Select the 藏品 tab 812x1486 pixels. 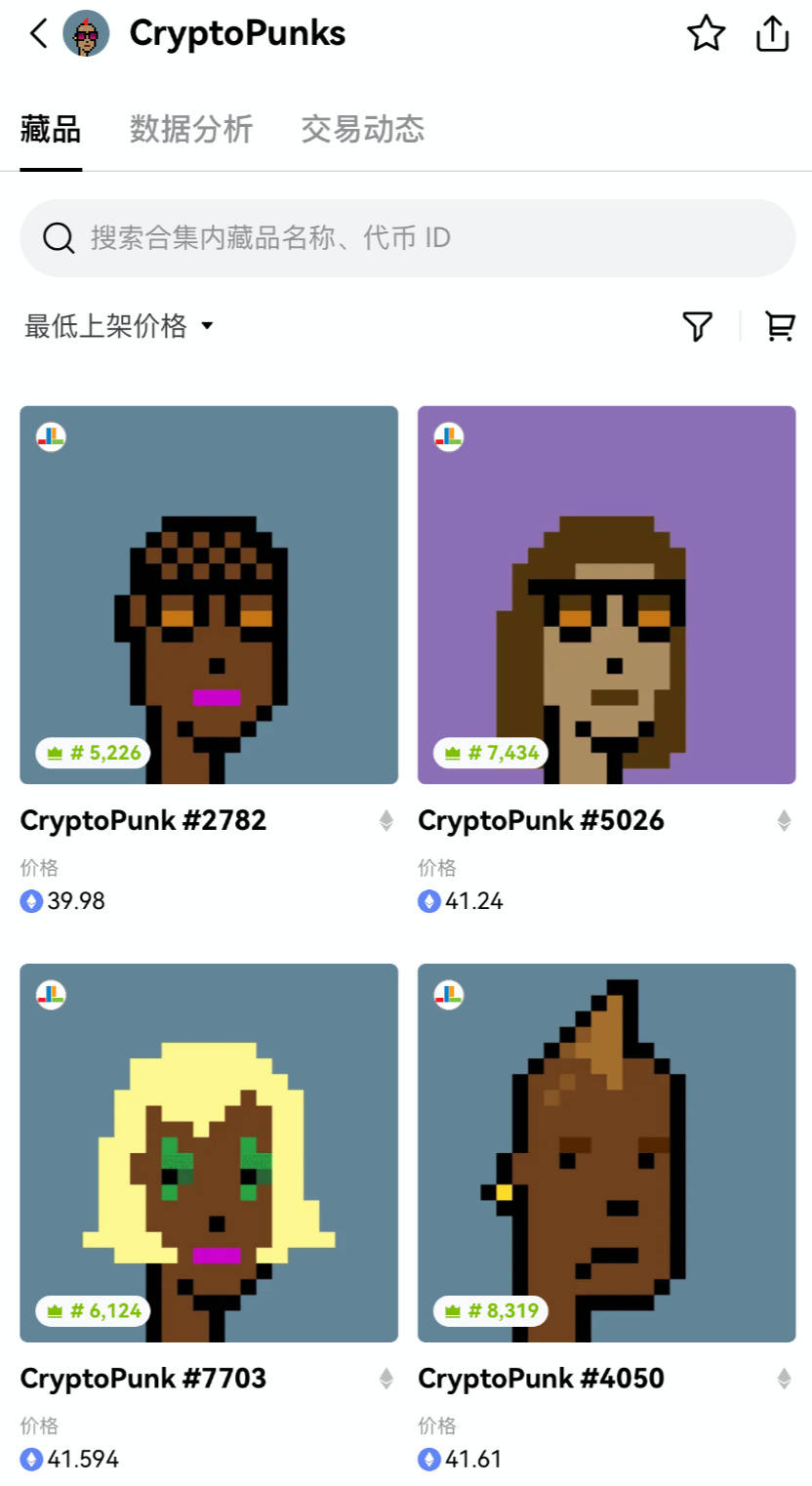point(51,129)
